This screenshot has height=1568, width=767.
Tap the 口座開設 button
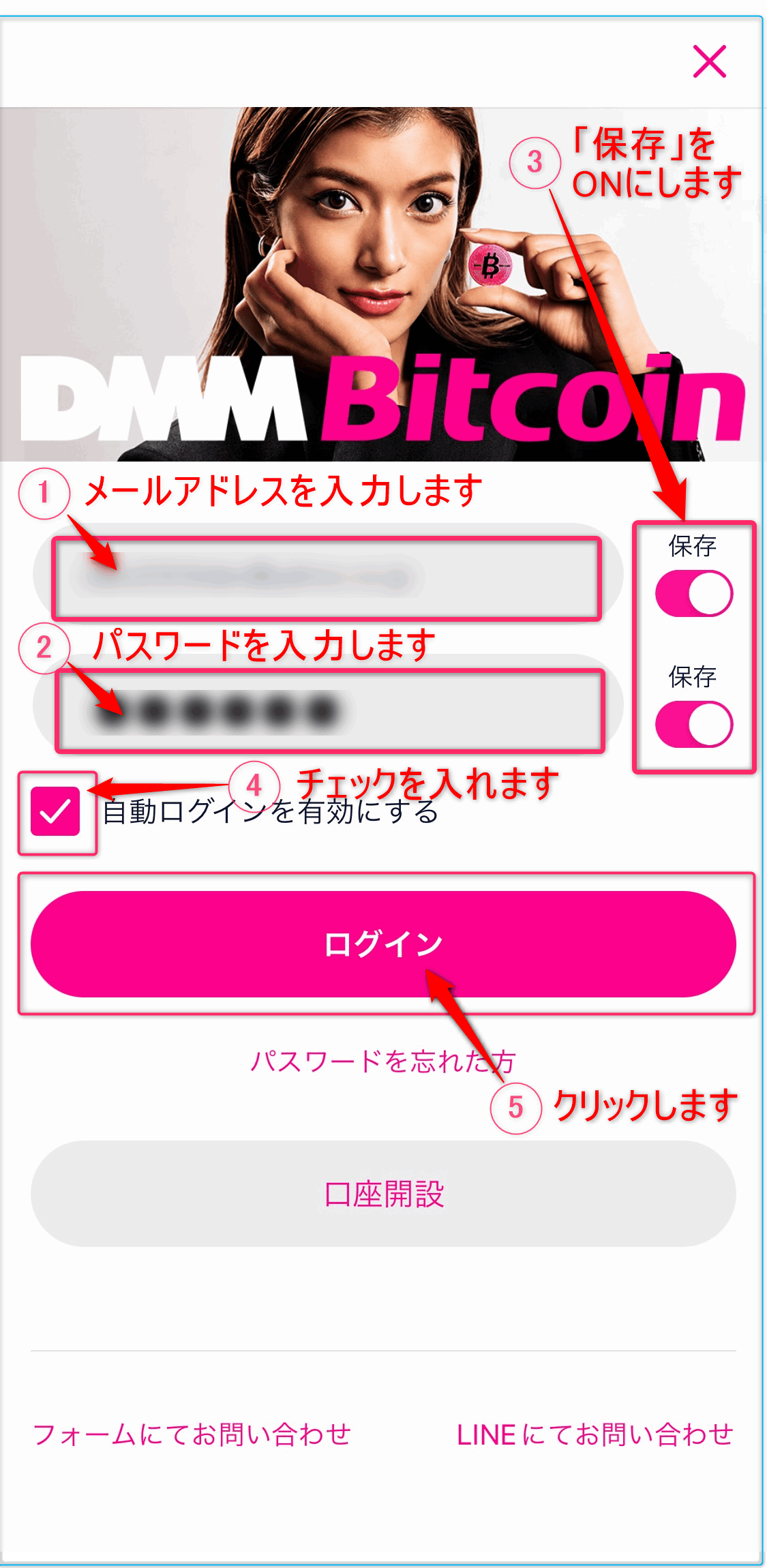tap(383, 1194)
